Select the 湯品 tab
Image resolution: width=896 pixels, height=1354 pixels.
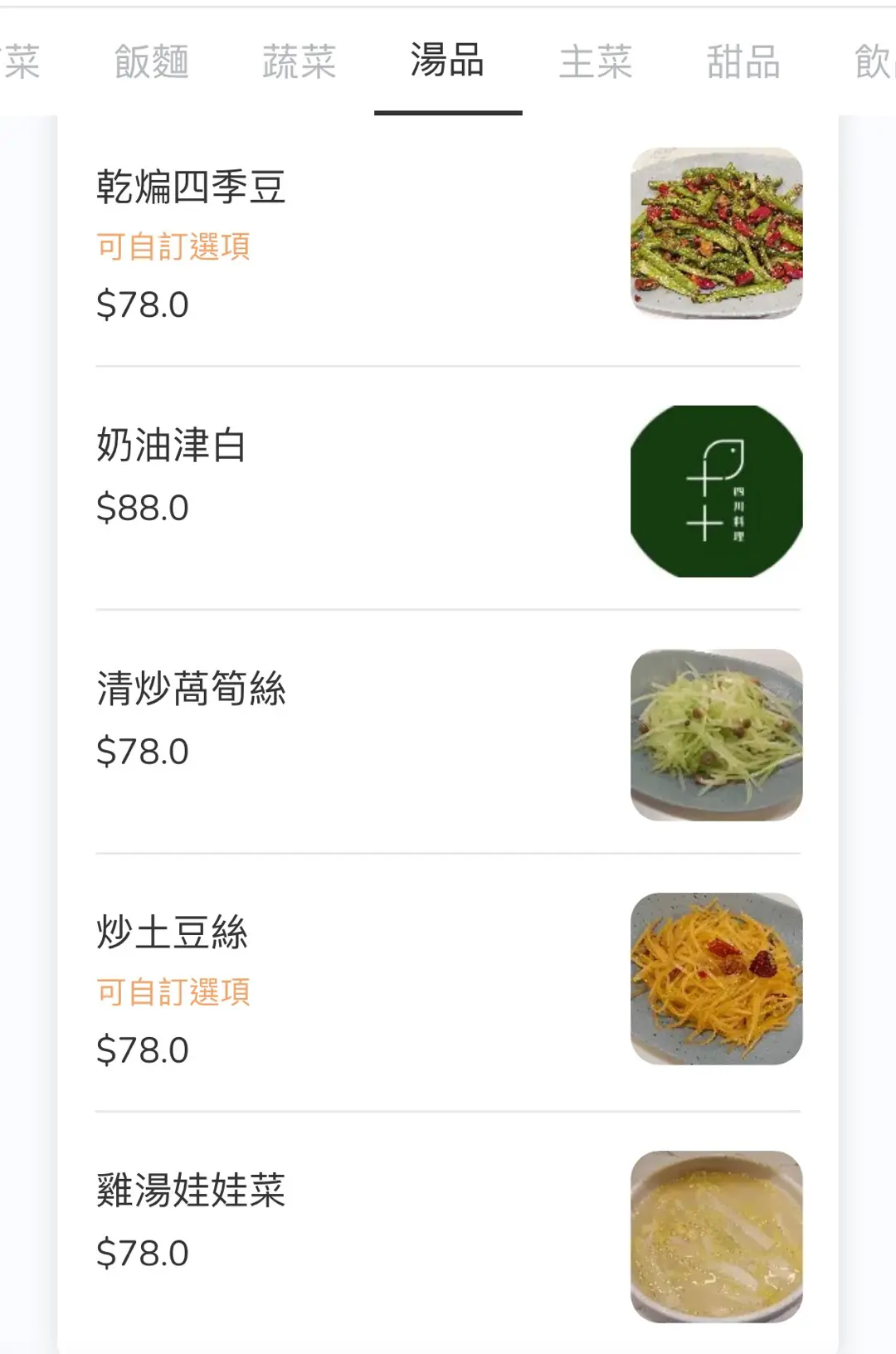[x=447, y=61]
